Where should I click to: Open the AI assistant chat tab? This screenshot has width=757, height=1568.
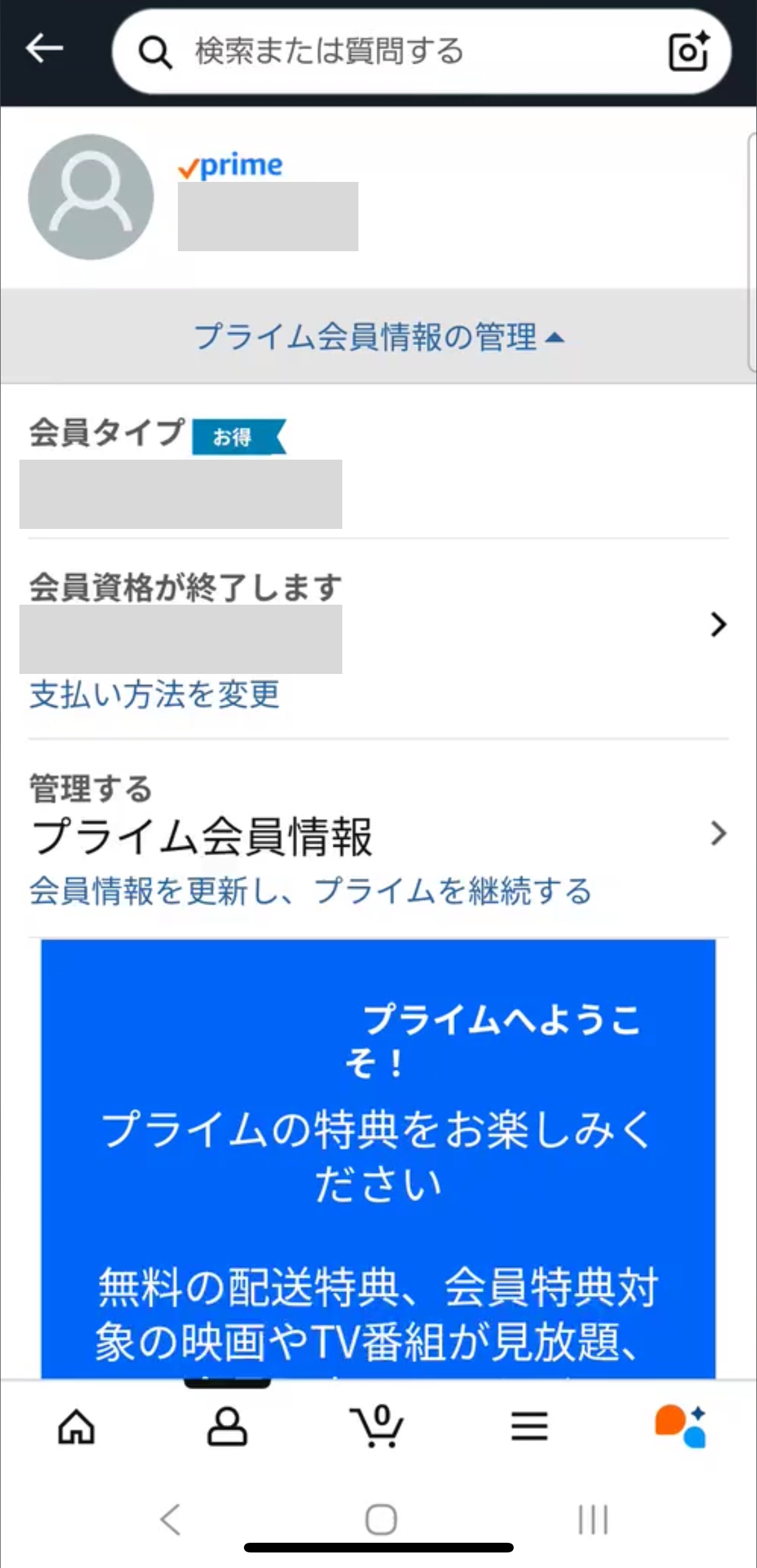point(681,1427)
